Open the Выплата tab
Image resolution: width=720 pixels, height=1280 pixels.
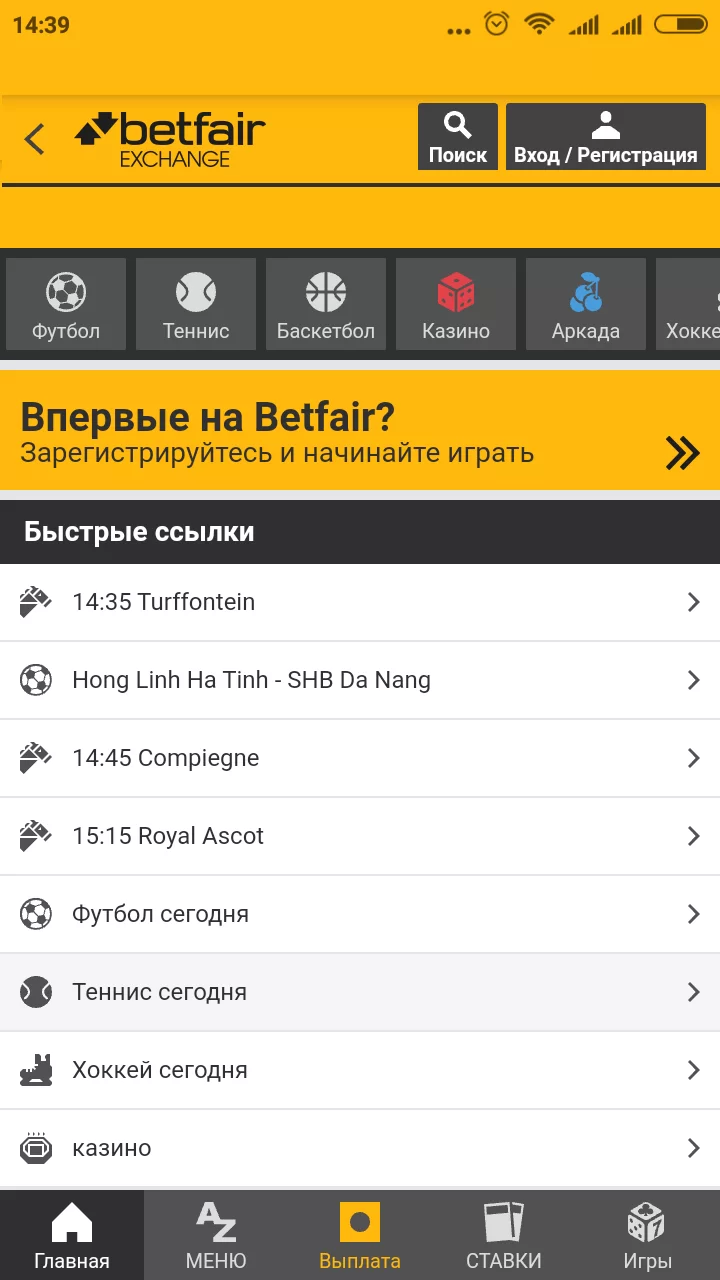(x=359, y=1234)
